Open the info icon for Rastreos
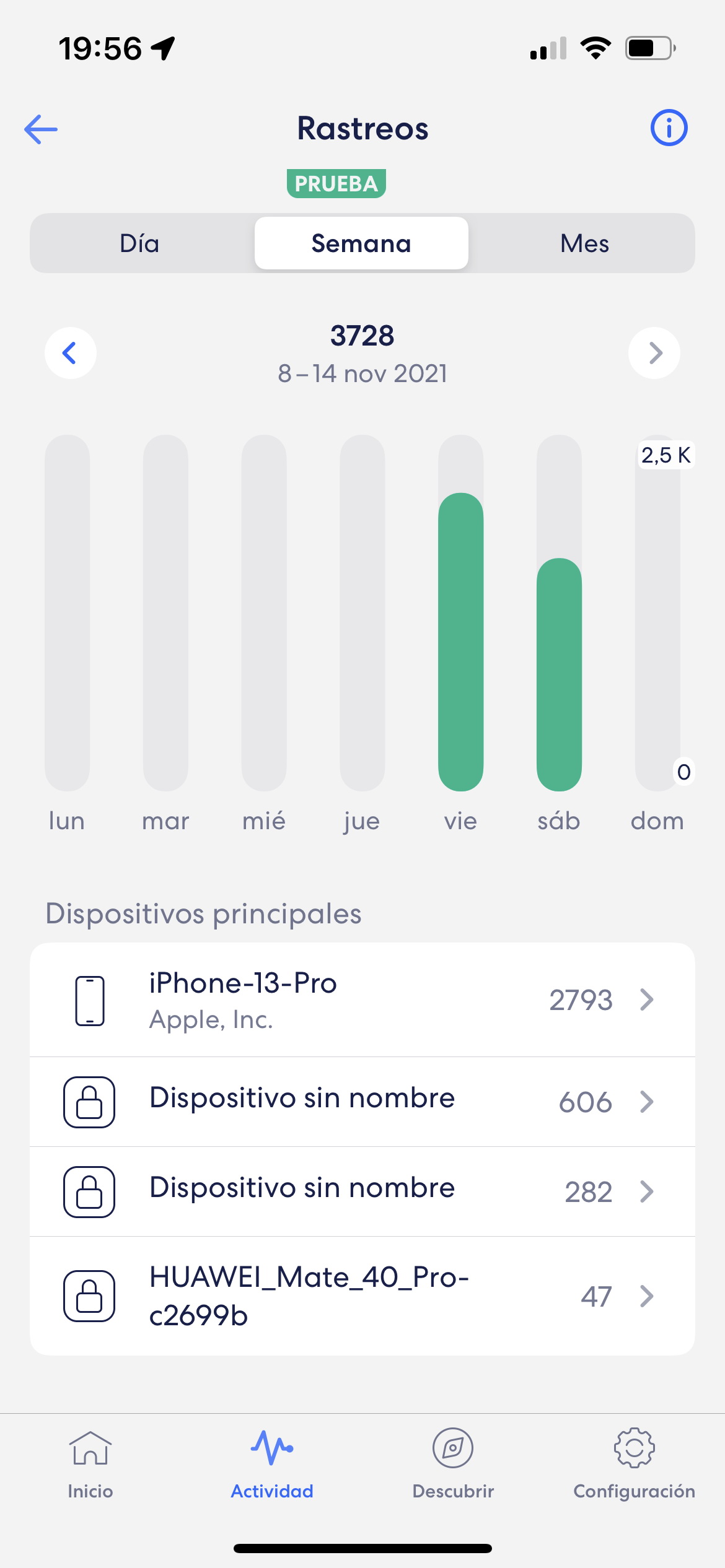 pyautogui.click(x=669, y=128)
